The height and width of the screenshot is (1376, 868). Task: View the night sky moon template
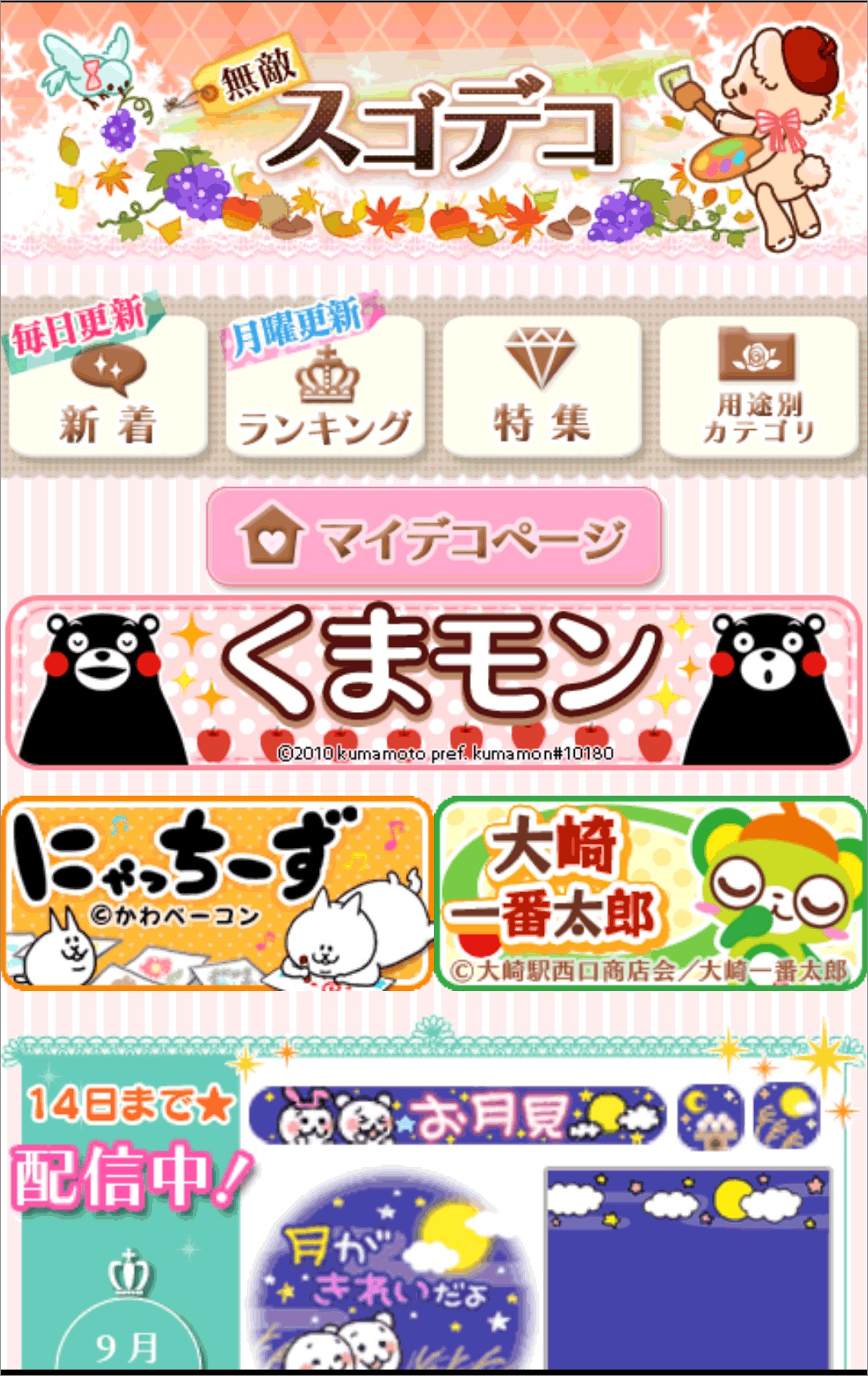point(688,1270)
